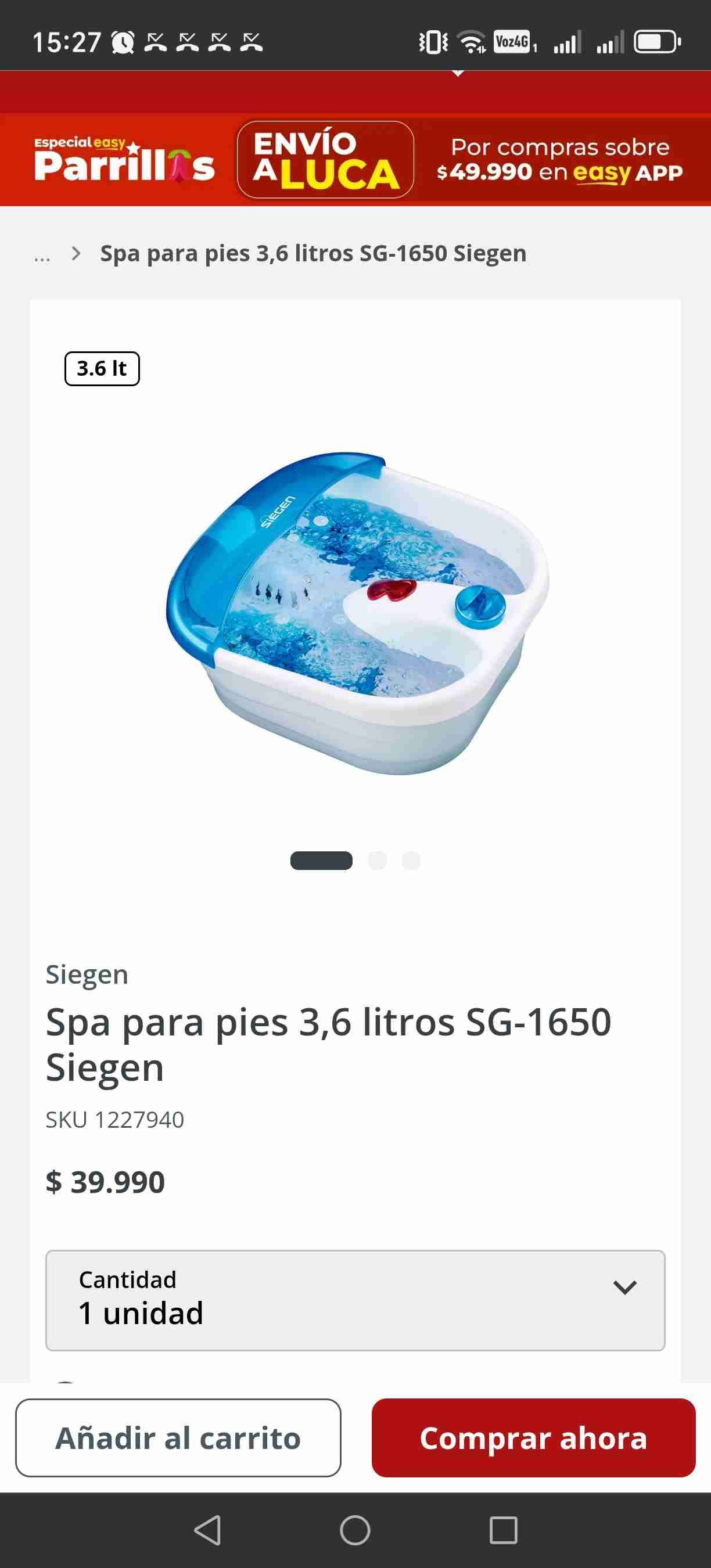
Task: Tap the alarm clock status bar icon
Action: click(121, 41)
